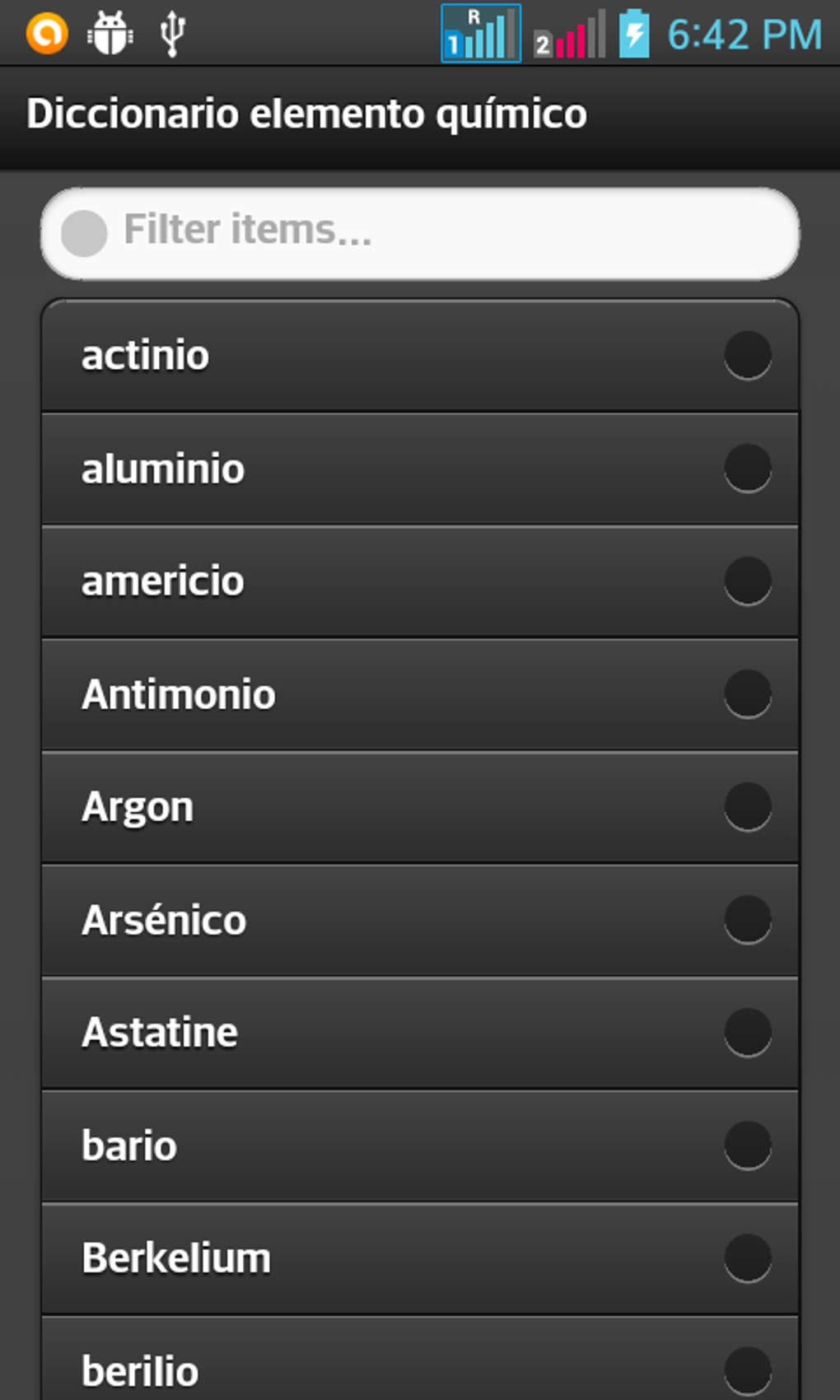Tap the SIM 2 signal strength indicator

pos(568,35)
